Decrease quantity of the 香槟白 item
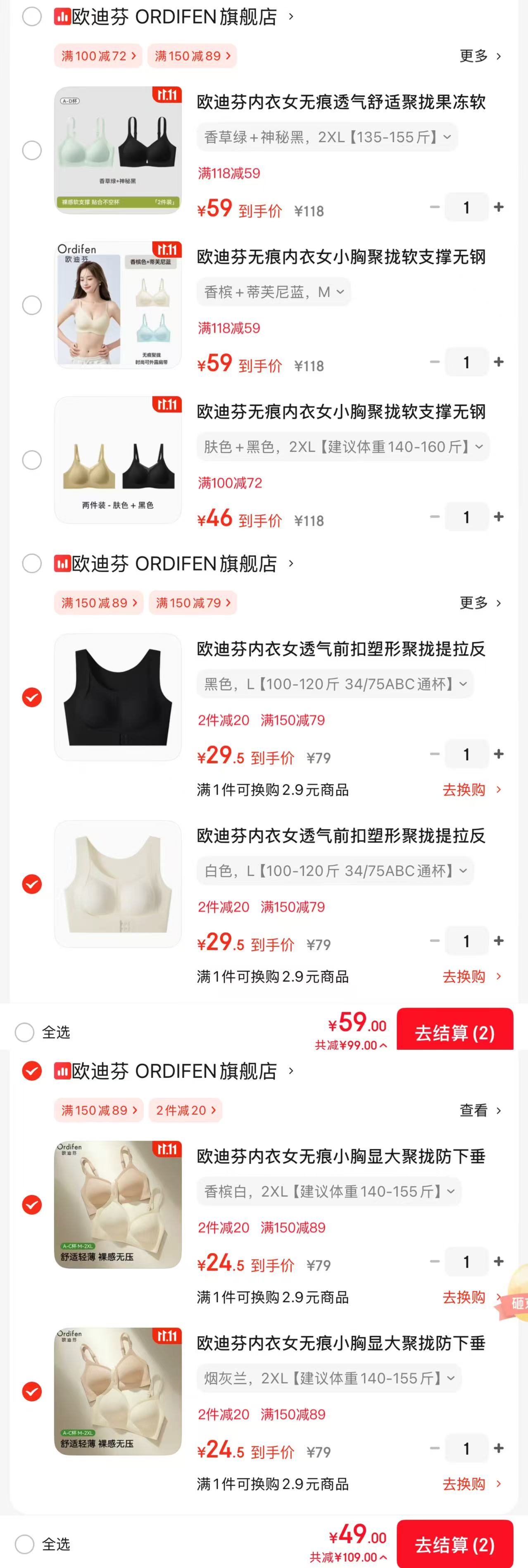Screen dimensions: 528x1568 click(434, 1262)
